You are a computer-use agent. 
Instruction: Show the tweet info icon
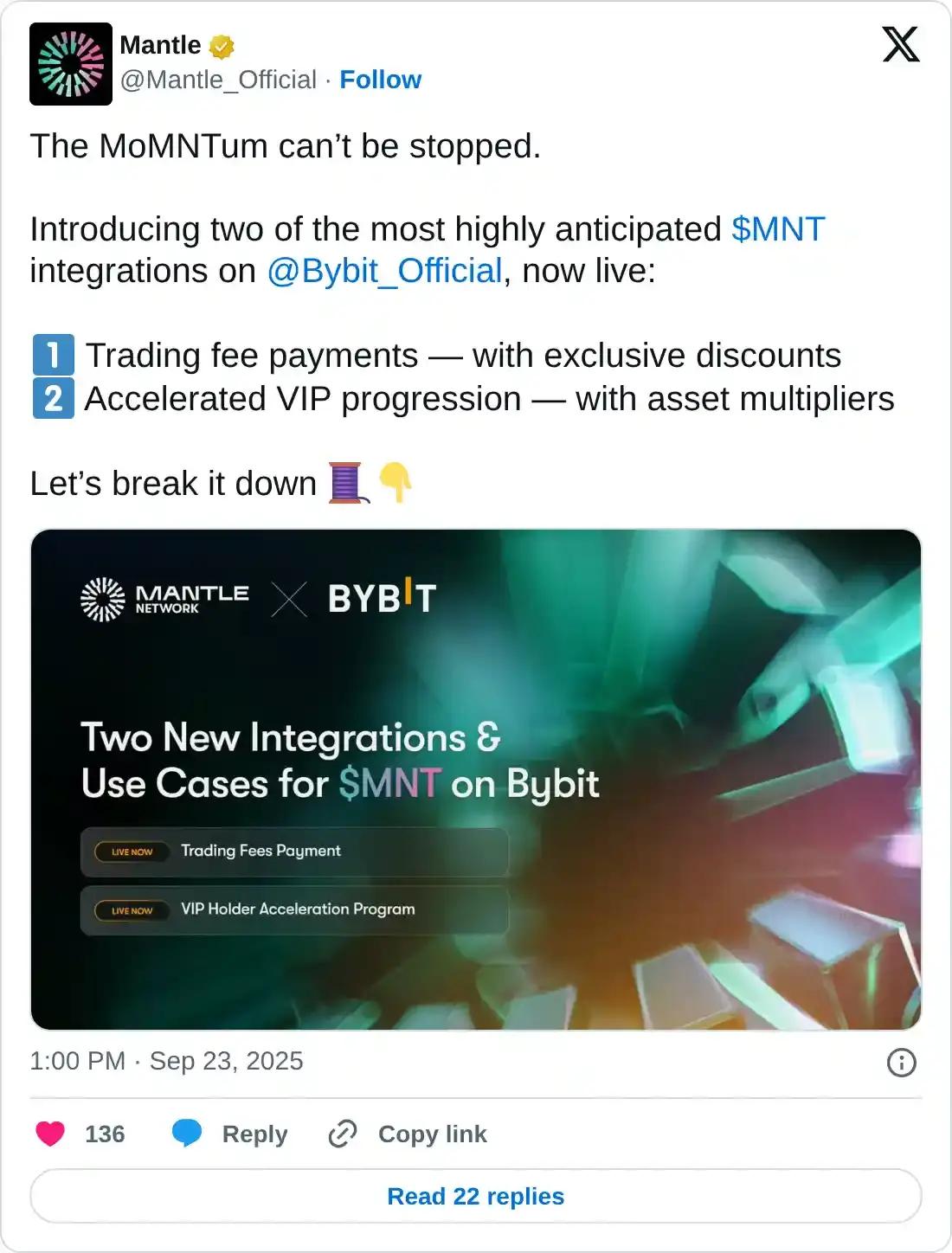click(x=901, y=1062)
